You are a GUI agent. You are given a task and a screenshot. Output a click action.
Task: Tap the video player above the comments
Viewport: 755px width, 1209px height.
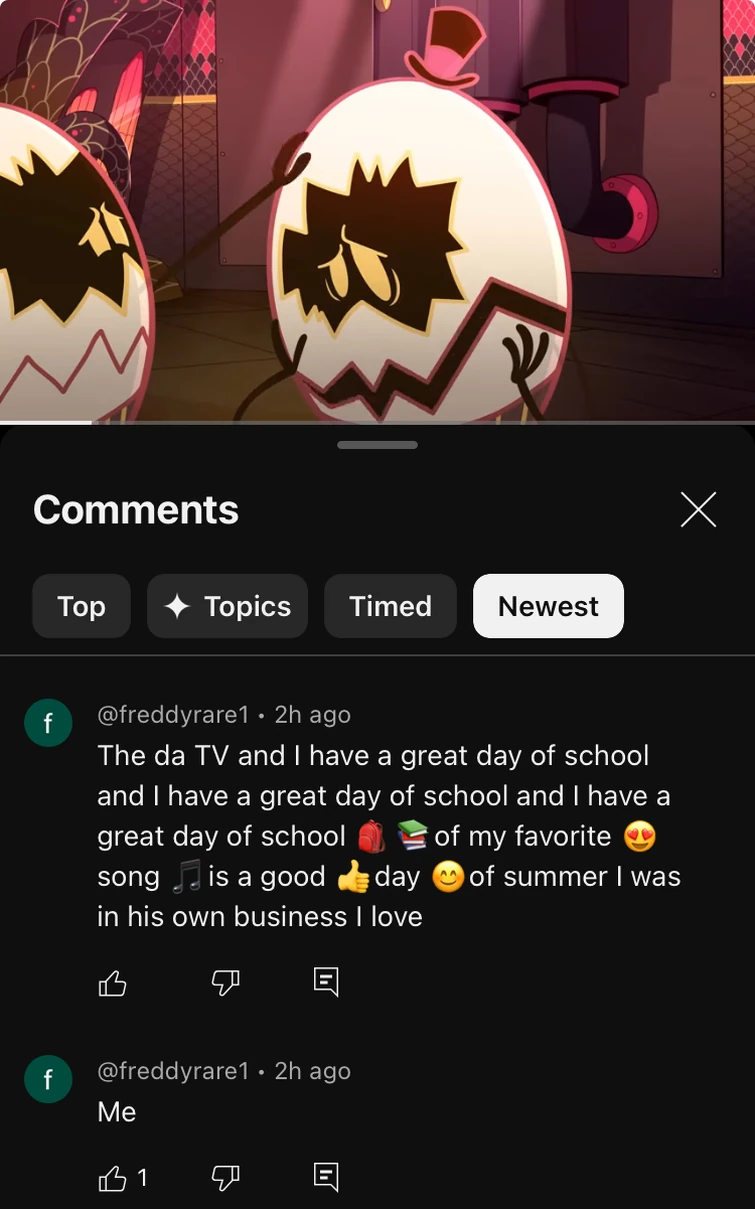(x=377, y=210)
